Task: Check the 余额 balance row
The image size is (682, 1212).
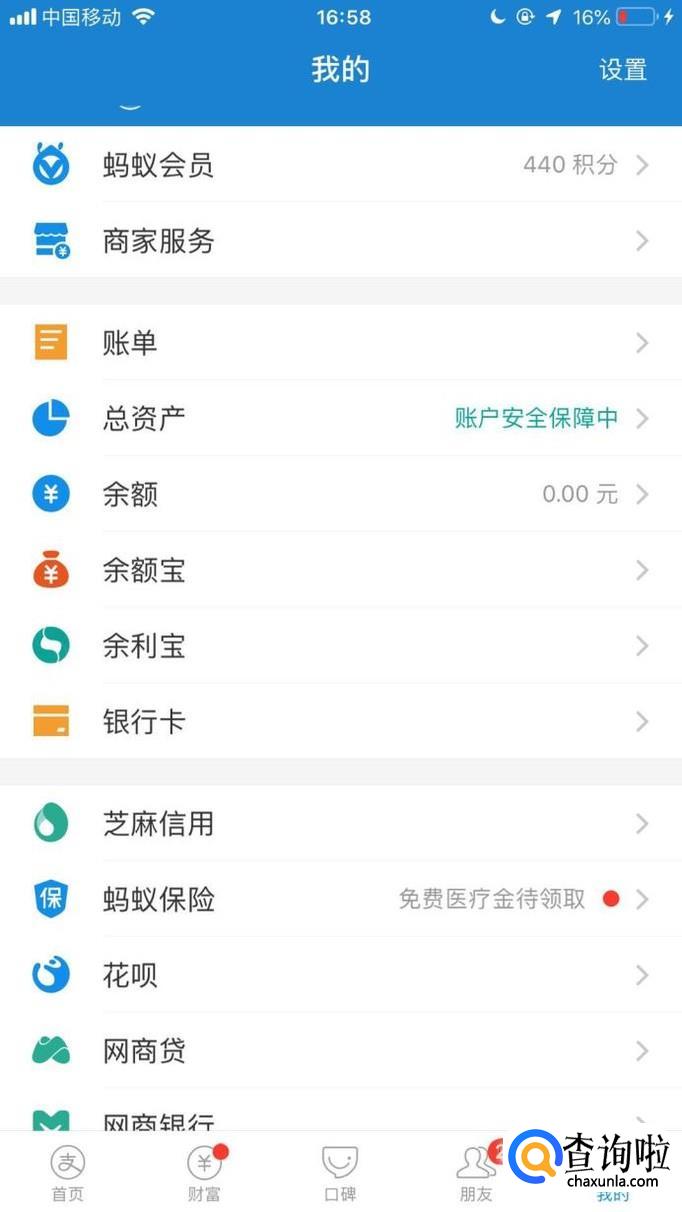Action: coord(340,494)
